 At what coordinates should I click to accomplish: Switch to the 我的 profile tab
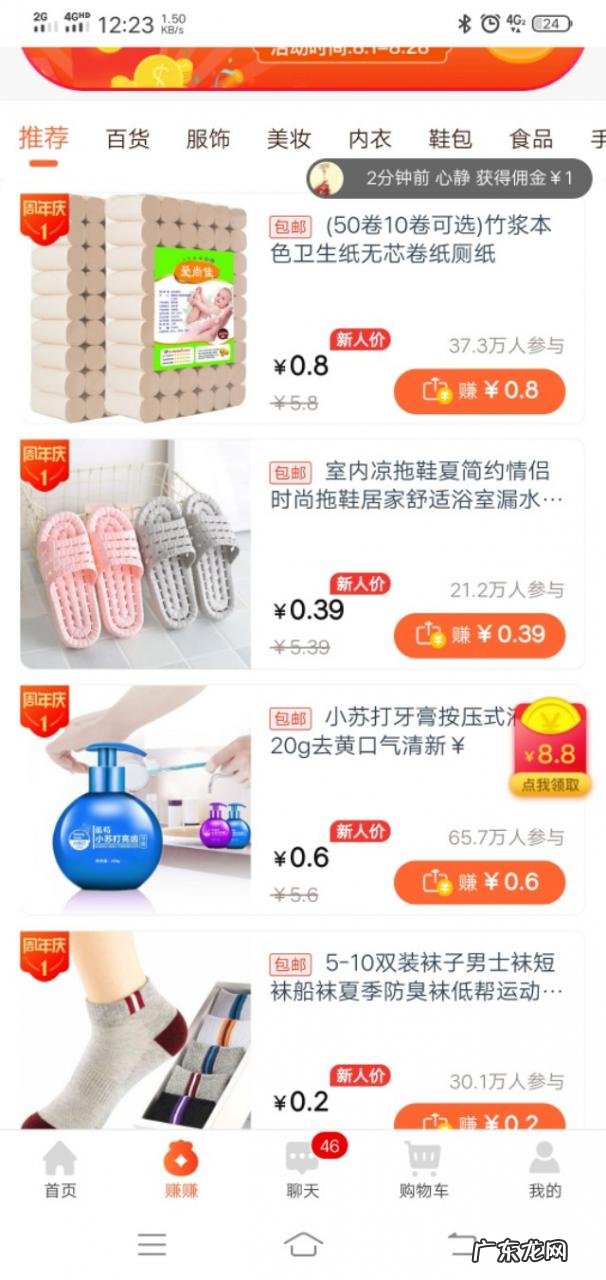(x=545, y=1170)
